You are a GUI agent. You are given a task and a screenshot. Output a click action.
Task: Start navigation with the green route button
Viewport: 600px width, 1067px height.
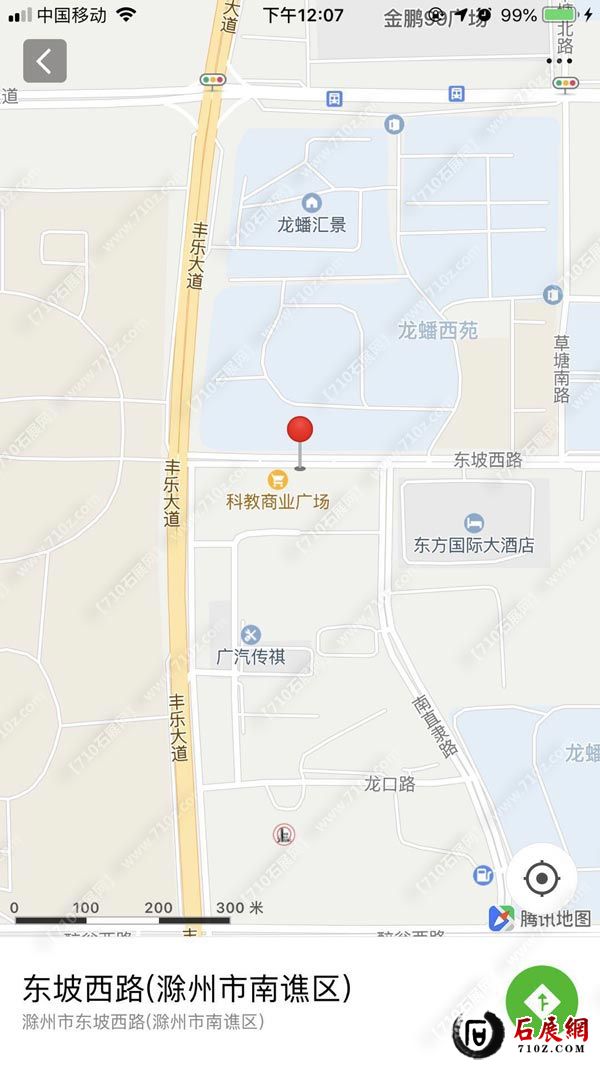541,1000
